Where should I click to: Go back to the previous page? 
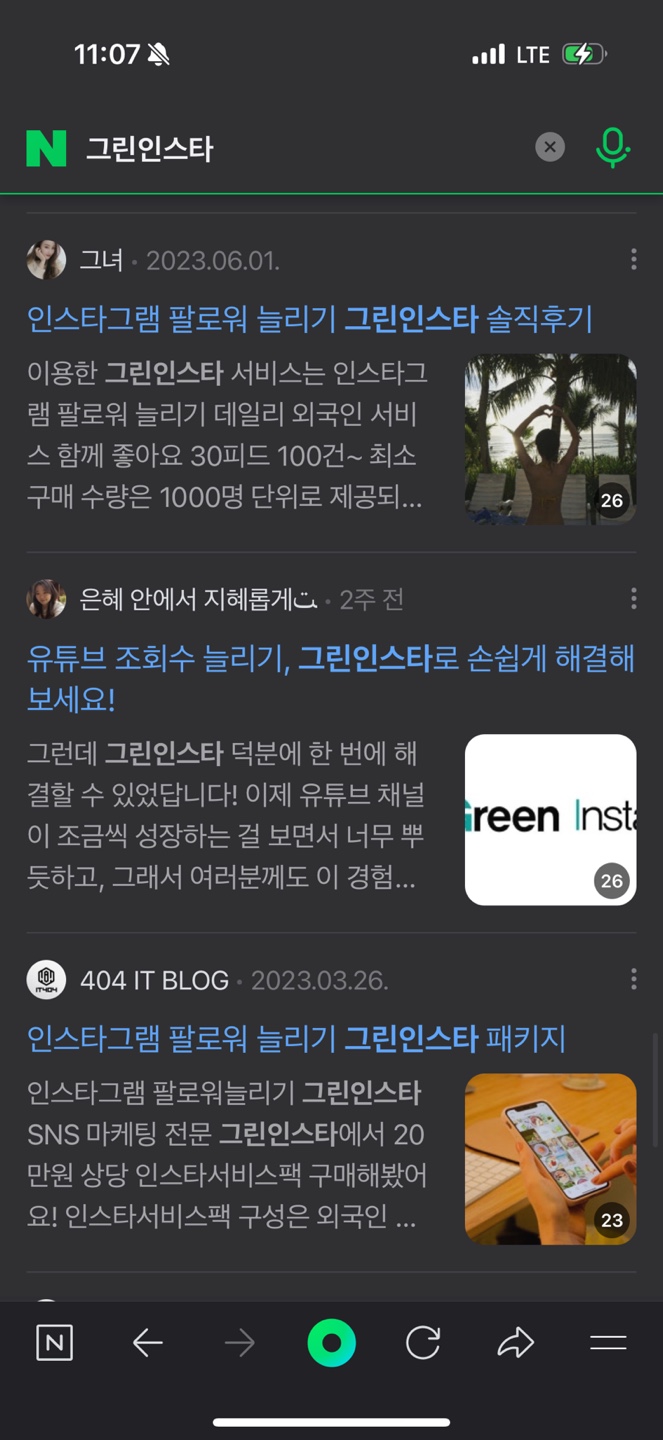tap(147, 1343)
